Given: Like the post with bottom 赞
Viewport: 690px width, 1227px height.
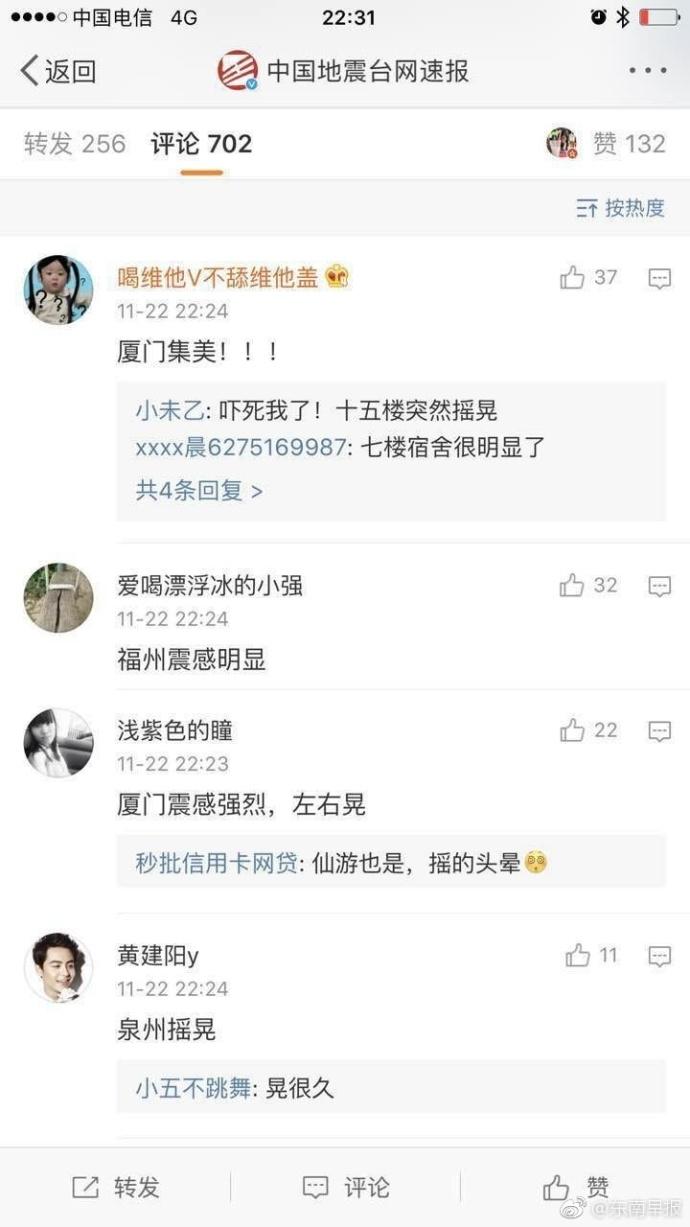Looking at the screenshot, I should pyautogui.click(x=575, y=1187).
